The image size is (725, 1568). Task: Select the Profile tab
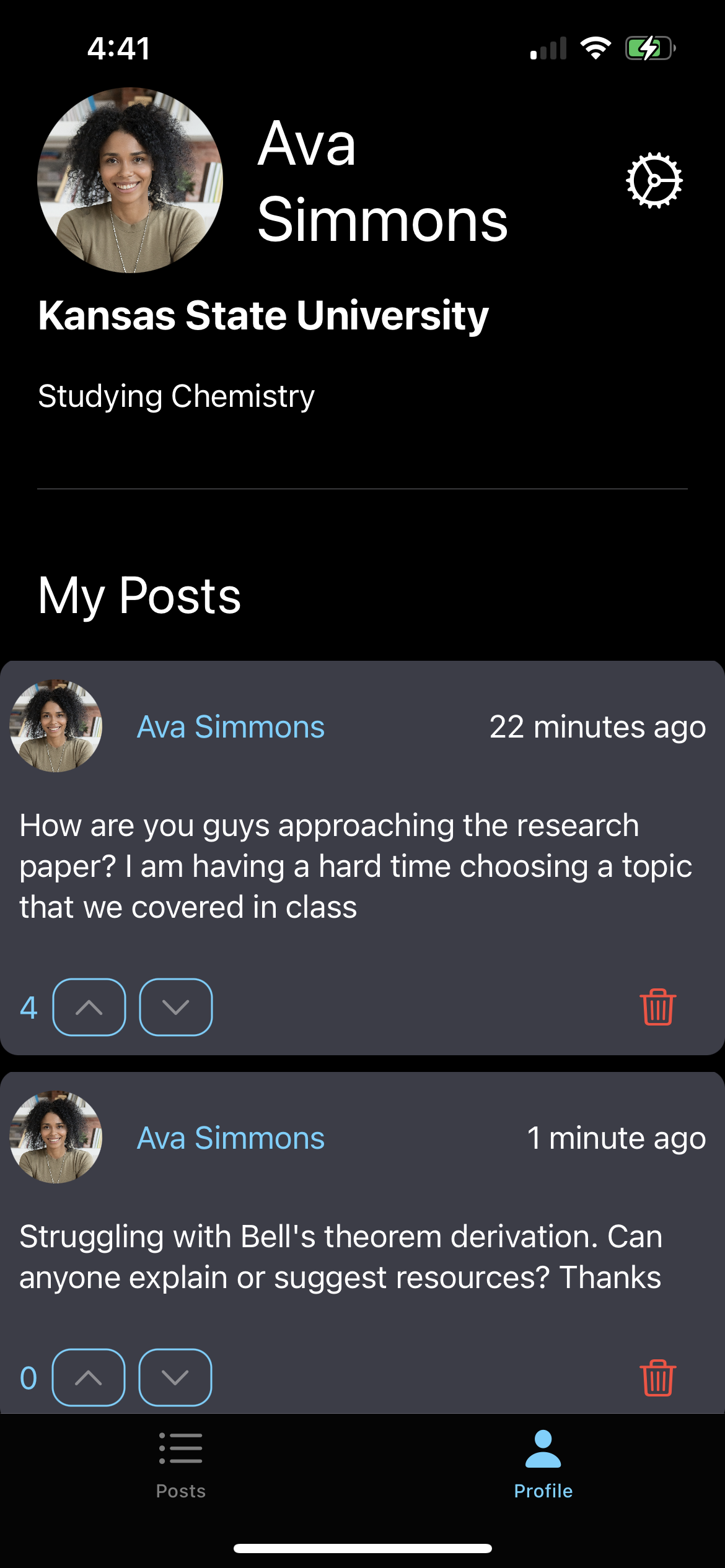click(543, 1464)
